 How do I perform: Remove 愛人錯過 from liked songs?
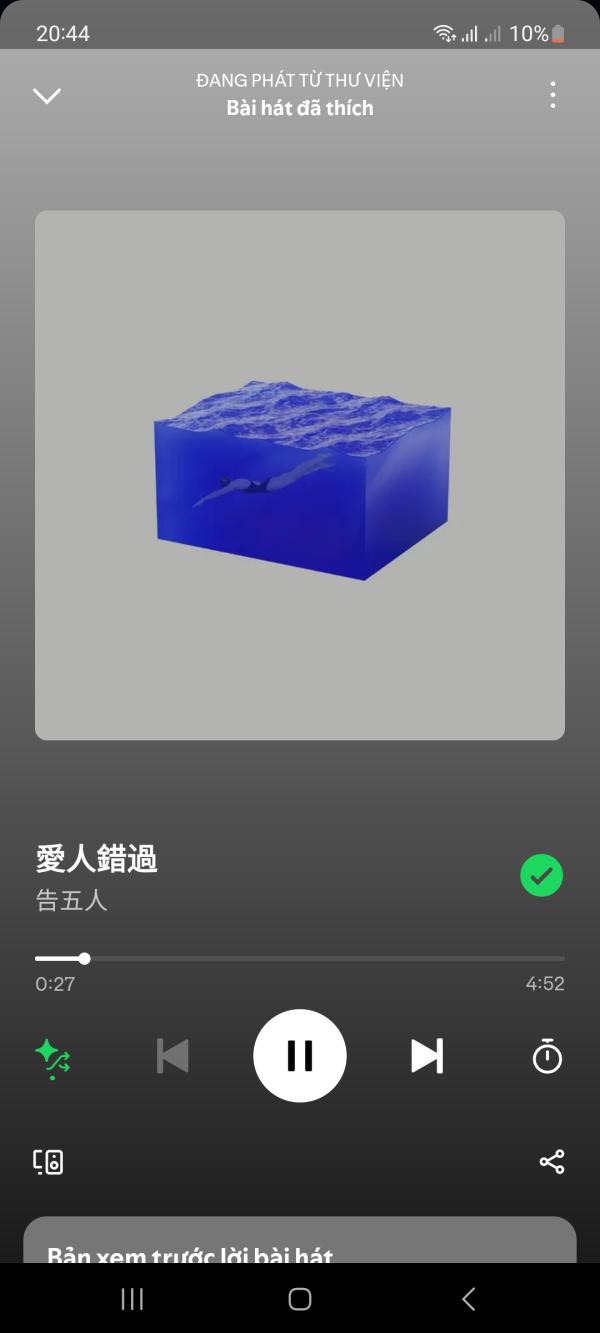tap(541, 876)
